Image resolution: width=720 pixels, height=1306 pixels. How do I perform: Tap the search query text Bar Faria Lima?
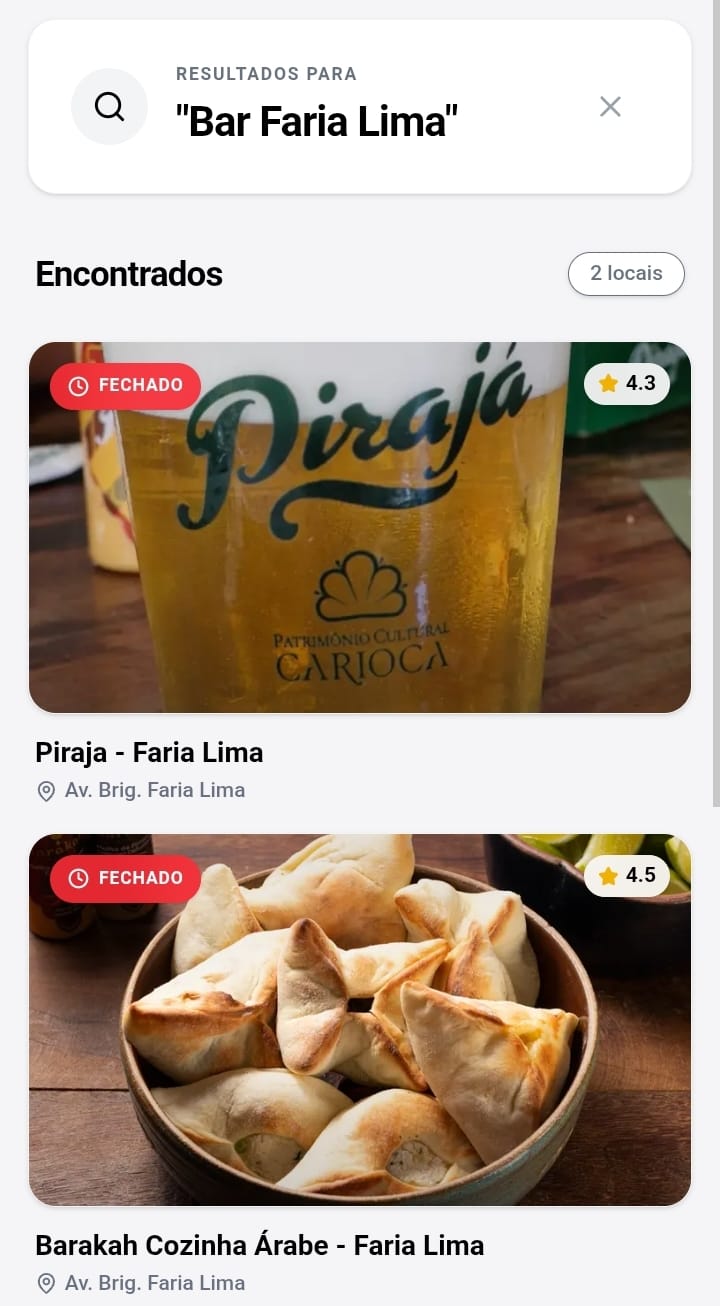point(317,119)
